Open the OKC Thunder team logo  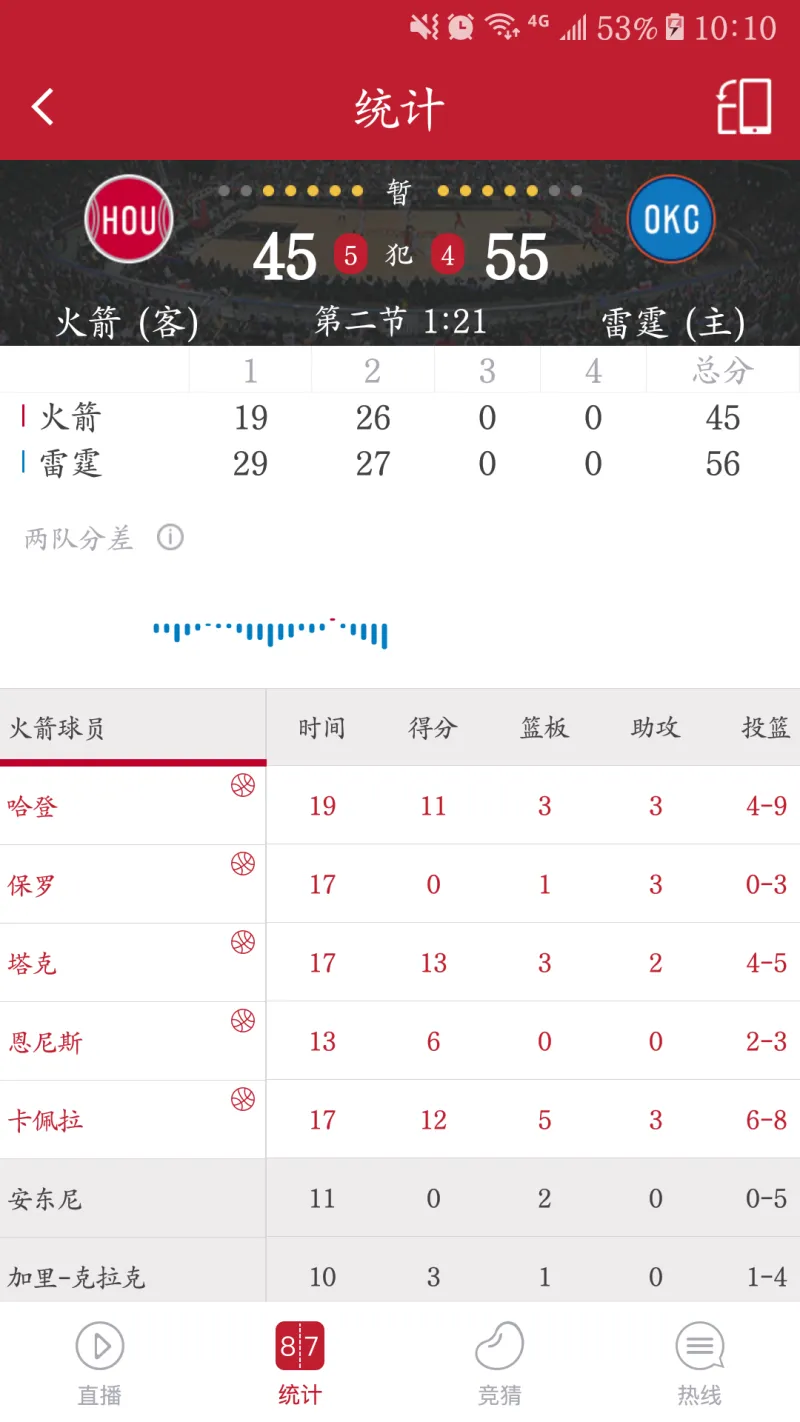click(x=671, y=219)
